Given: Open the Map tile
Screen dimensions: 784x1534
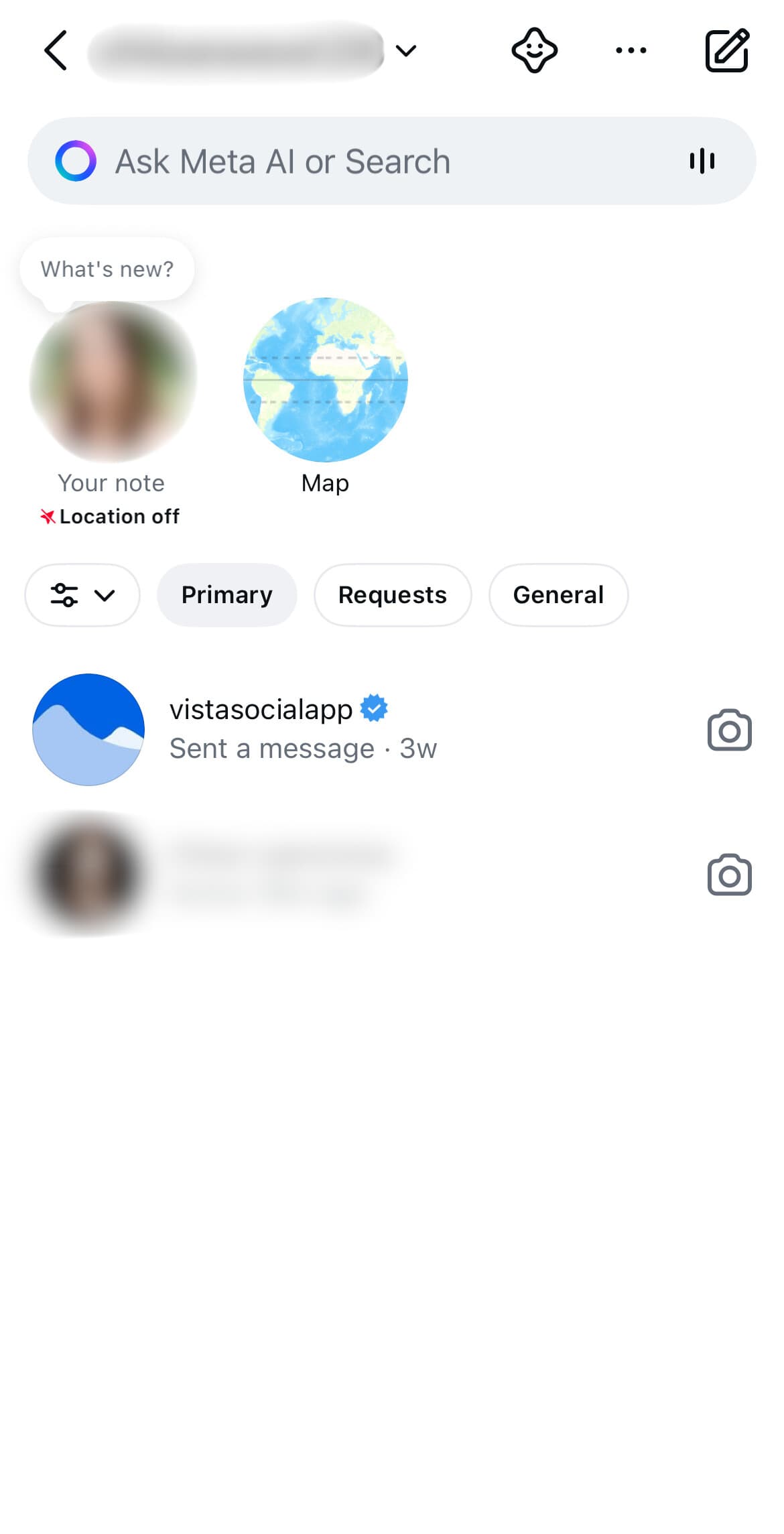Looking at the screenshot, I should coord(325,380).
